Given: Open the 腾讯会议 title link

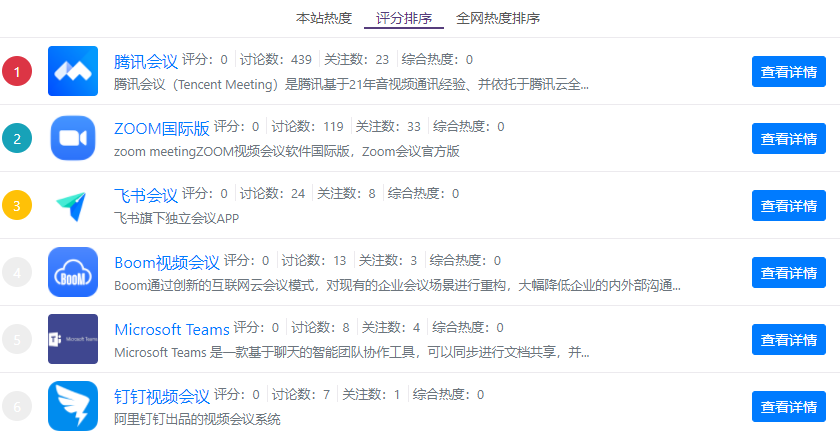Looking at the screenshot, I should [x=146, y=60].
